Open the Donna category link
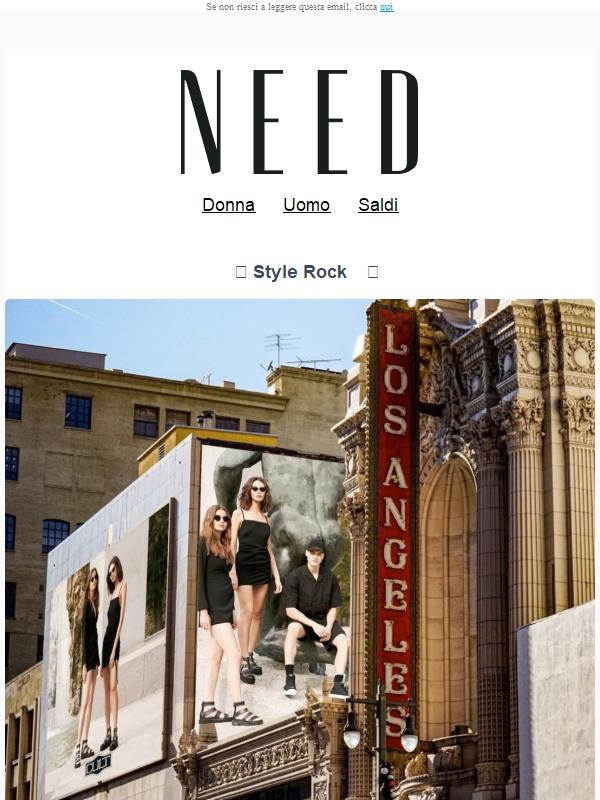The image size is (600, 800). pyautogui.click(x=228, y=205)
